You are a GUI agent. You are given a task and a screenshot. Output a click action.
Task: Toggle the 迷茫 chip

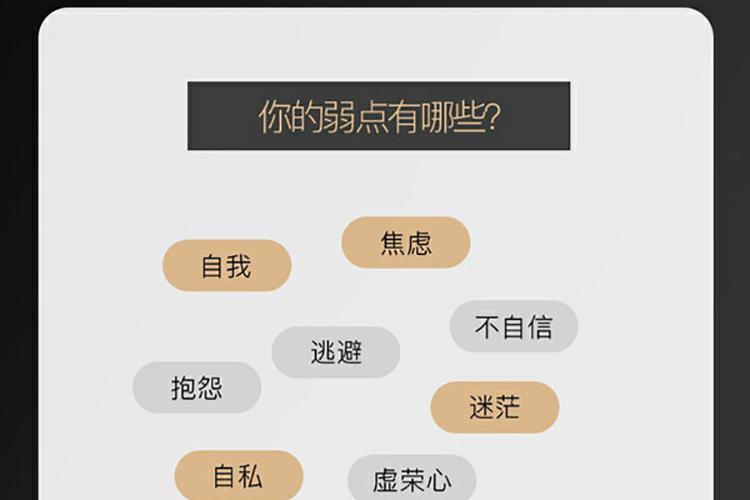(x=494, y=407)
